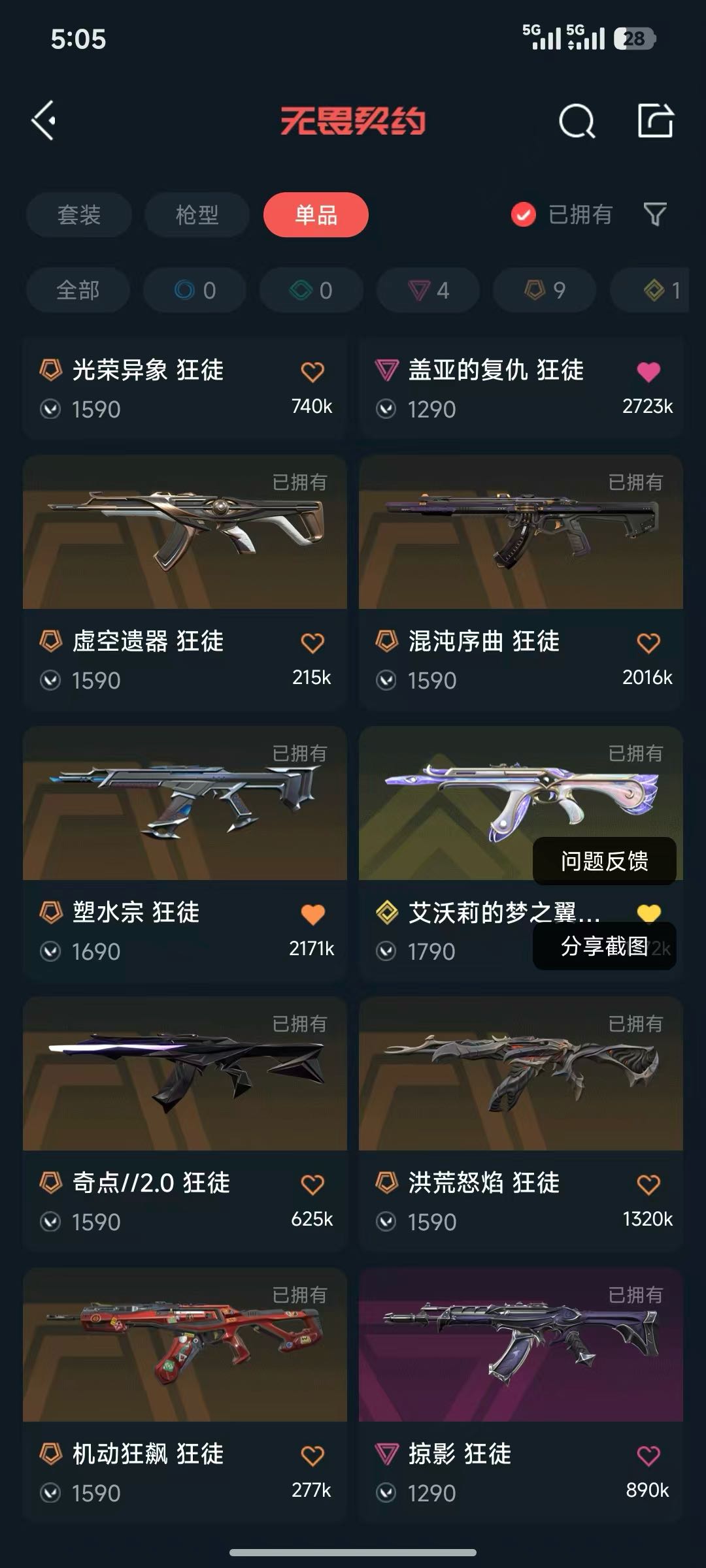This screenshot has height=1568, width=706.
Task: Go back using the top-left arrow
Action: [44, 121]
